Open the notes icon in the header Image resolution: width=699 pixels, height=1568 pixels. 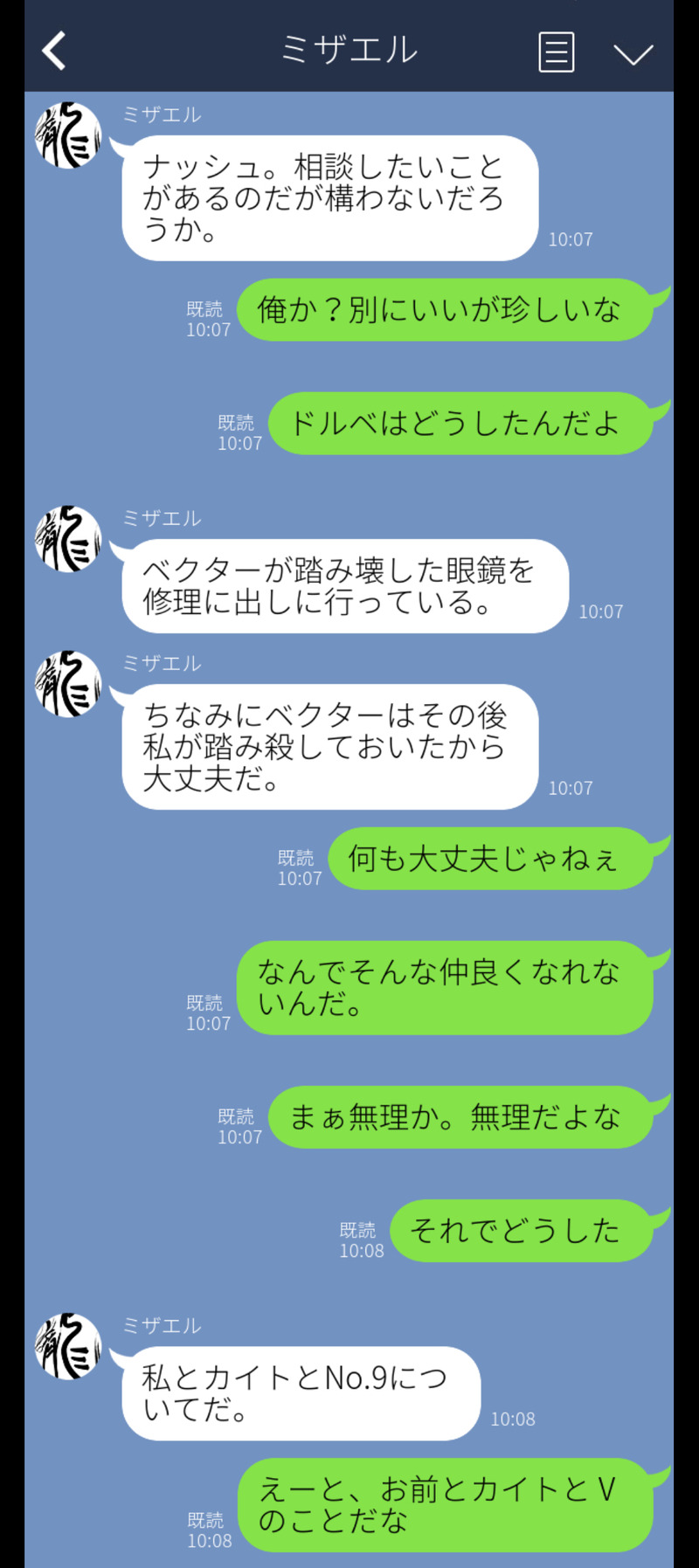tap(556, 52)
